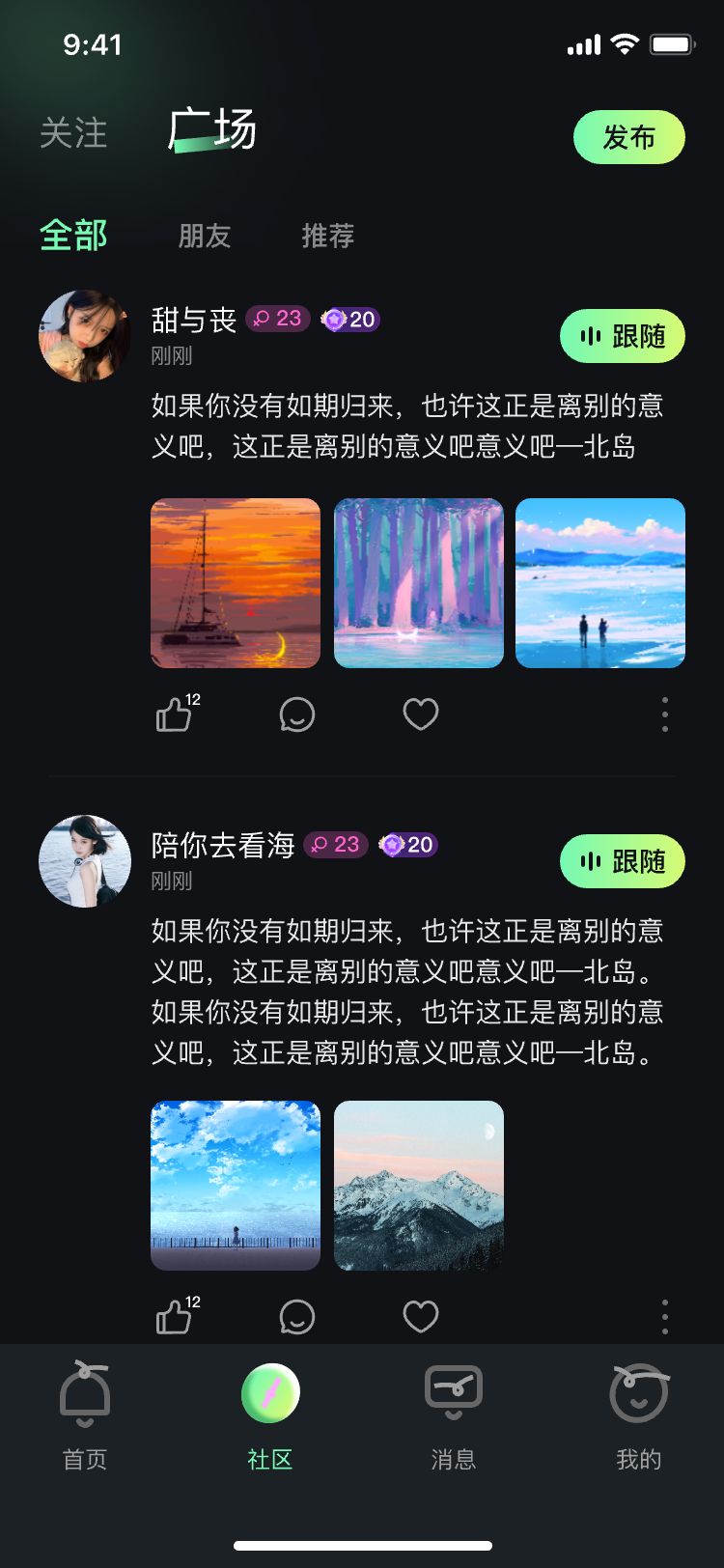This screenshot has width=724, height=1568.
Task: Comment on 陪你去看海's post
Action: pos(296,1317)
